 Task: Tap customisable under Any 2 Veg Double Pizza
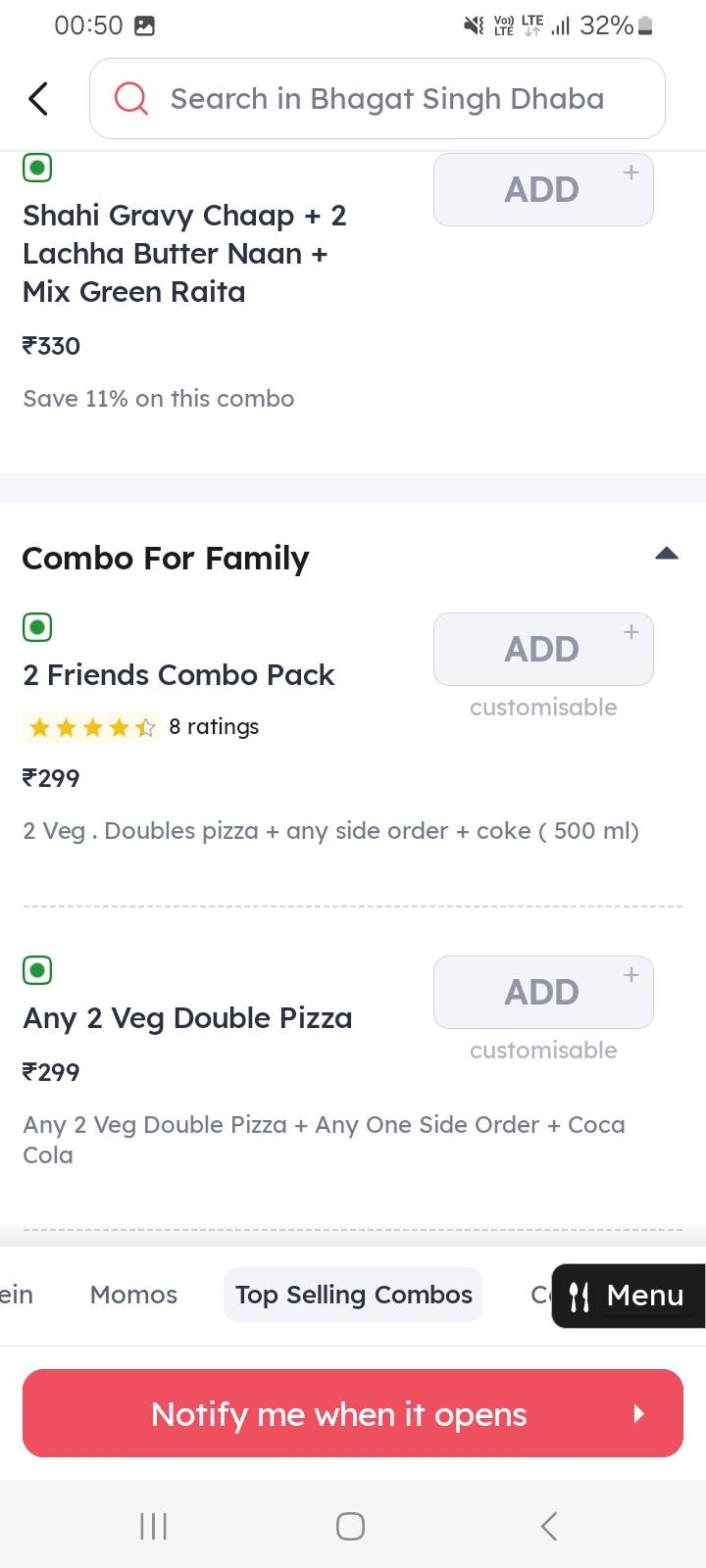click(x=542, y=1050)
